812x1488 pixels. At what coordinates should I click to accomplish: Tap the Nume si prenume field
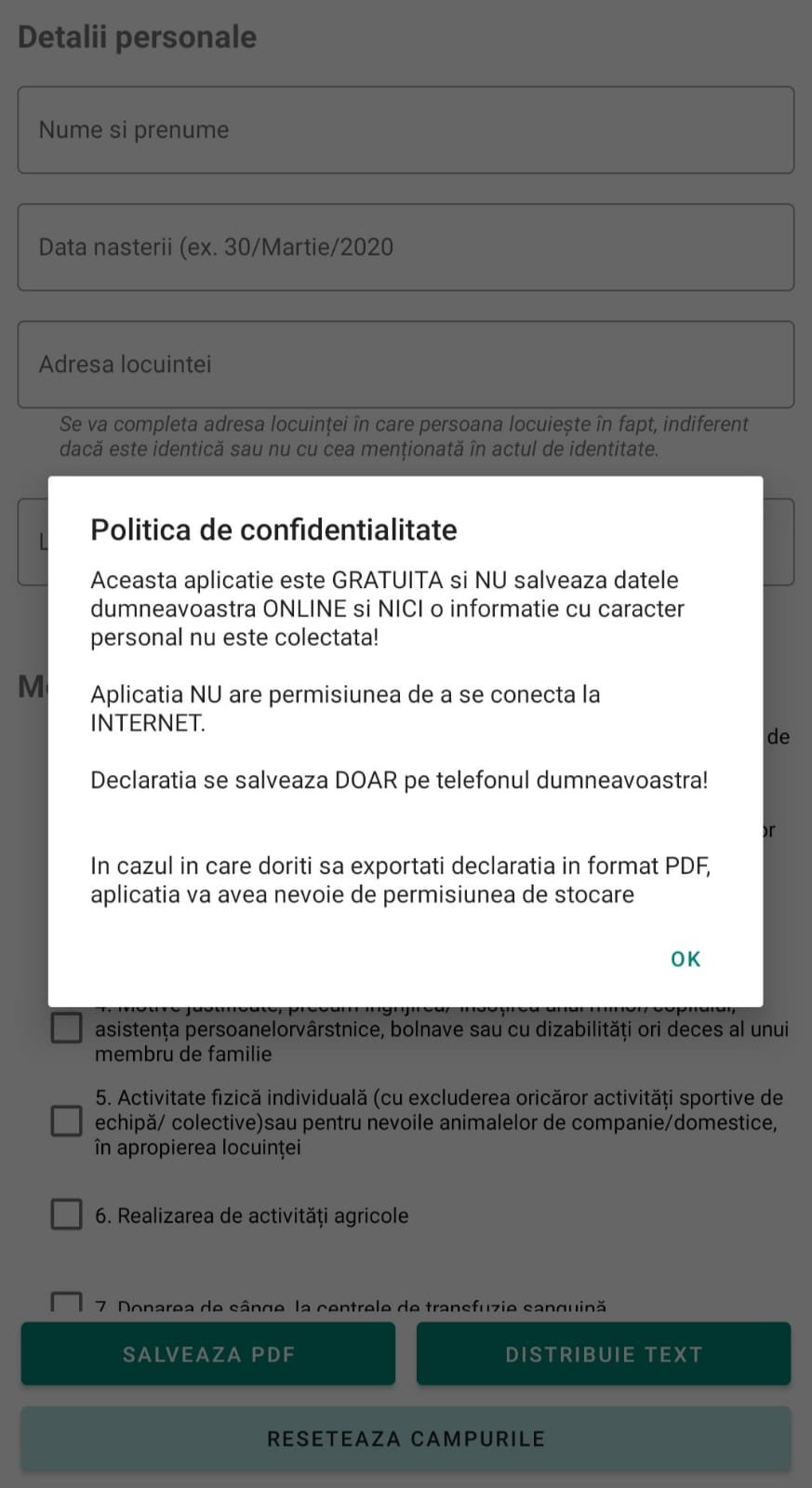point(406,130)
